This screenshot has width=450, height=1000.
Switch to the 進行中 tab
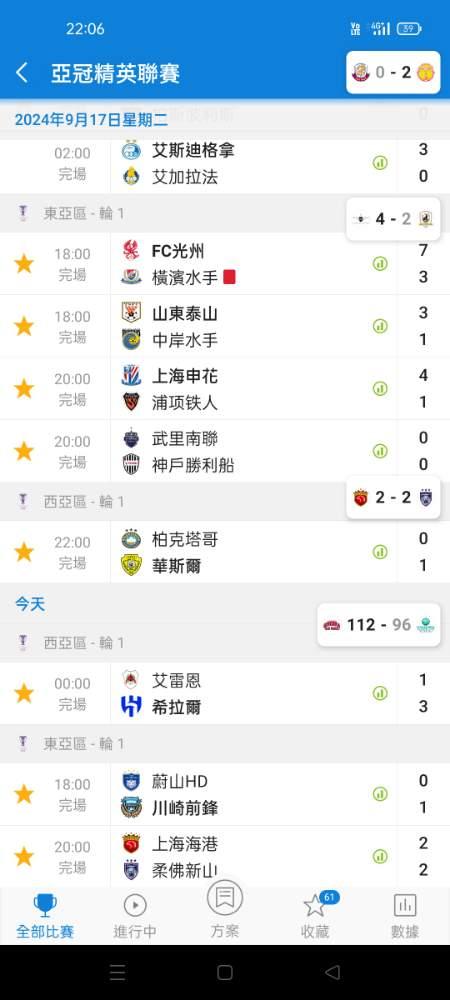pyautogui.click(x=135, y=916)
